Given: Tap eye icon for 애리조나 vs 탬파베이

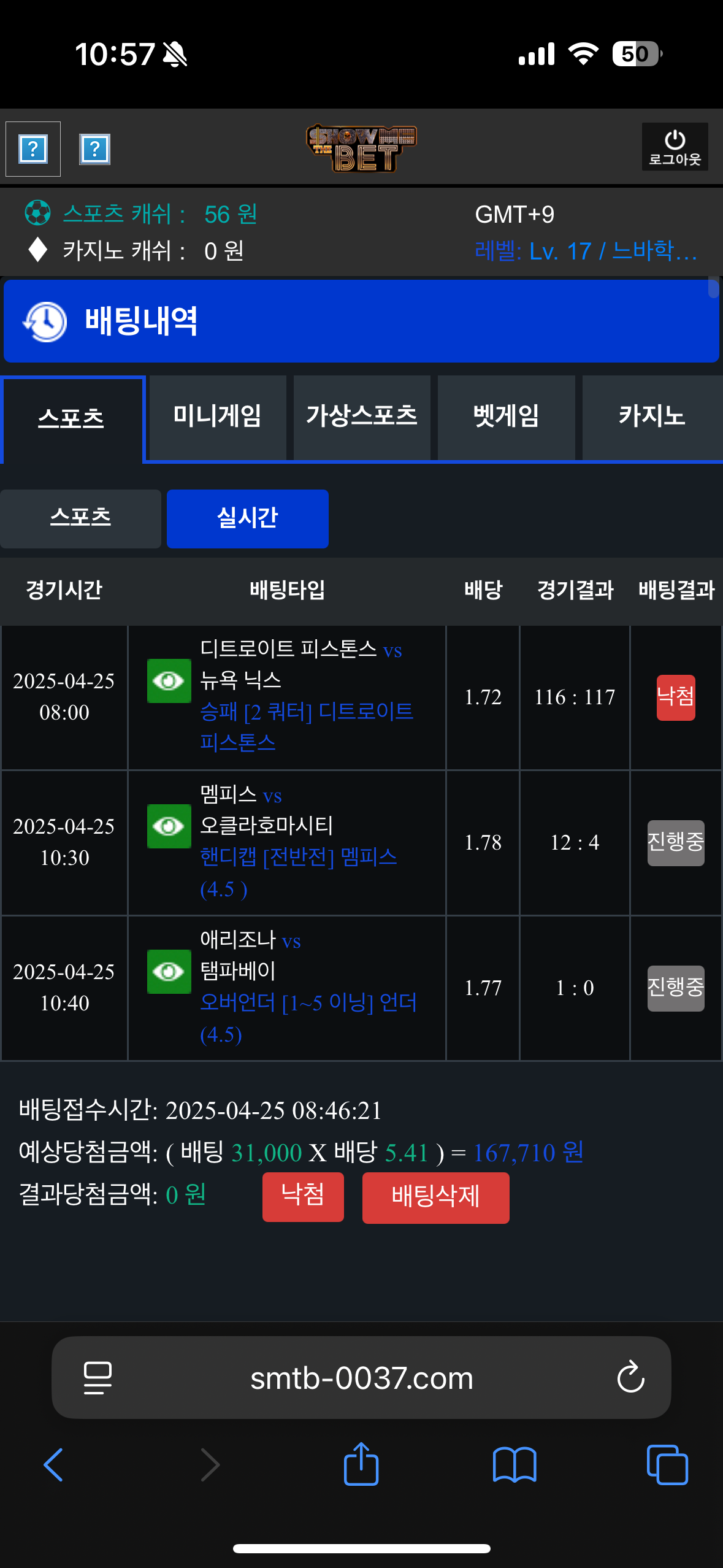Looking at the screenshot, I should click(x=169, y=971).
